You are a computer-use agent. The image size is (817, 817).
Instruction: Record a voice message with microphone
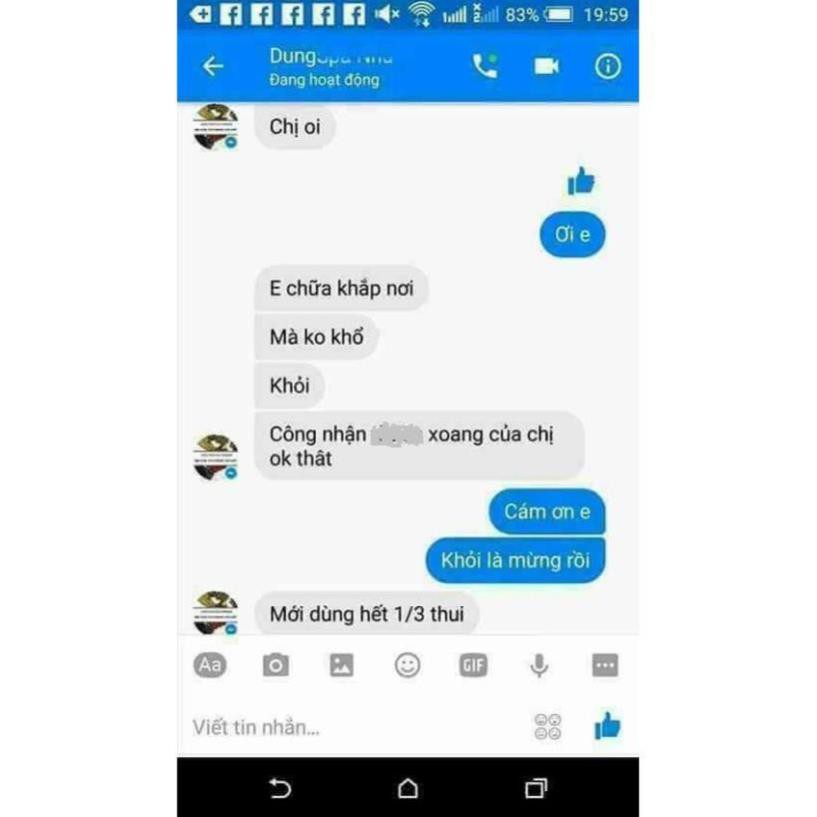(x=539, y=665)
